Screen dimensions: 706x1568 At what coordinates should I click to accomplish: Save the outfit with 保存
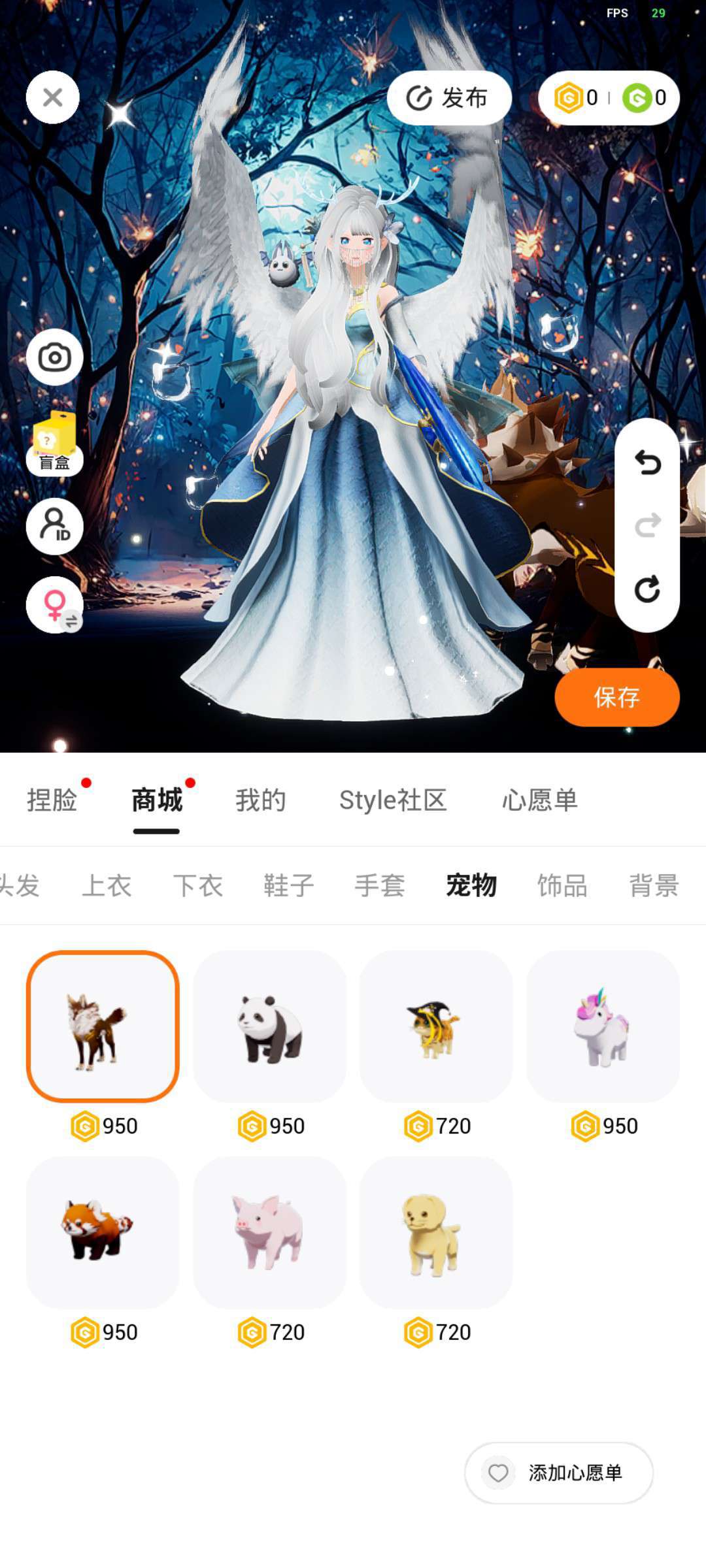coord(616,697)
